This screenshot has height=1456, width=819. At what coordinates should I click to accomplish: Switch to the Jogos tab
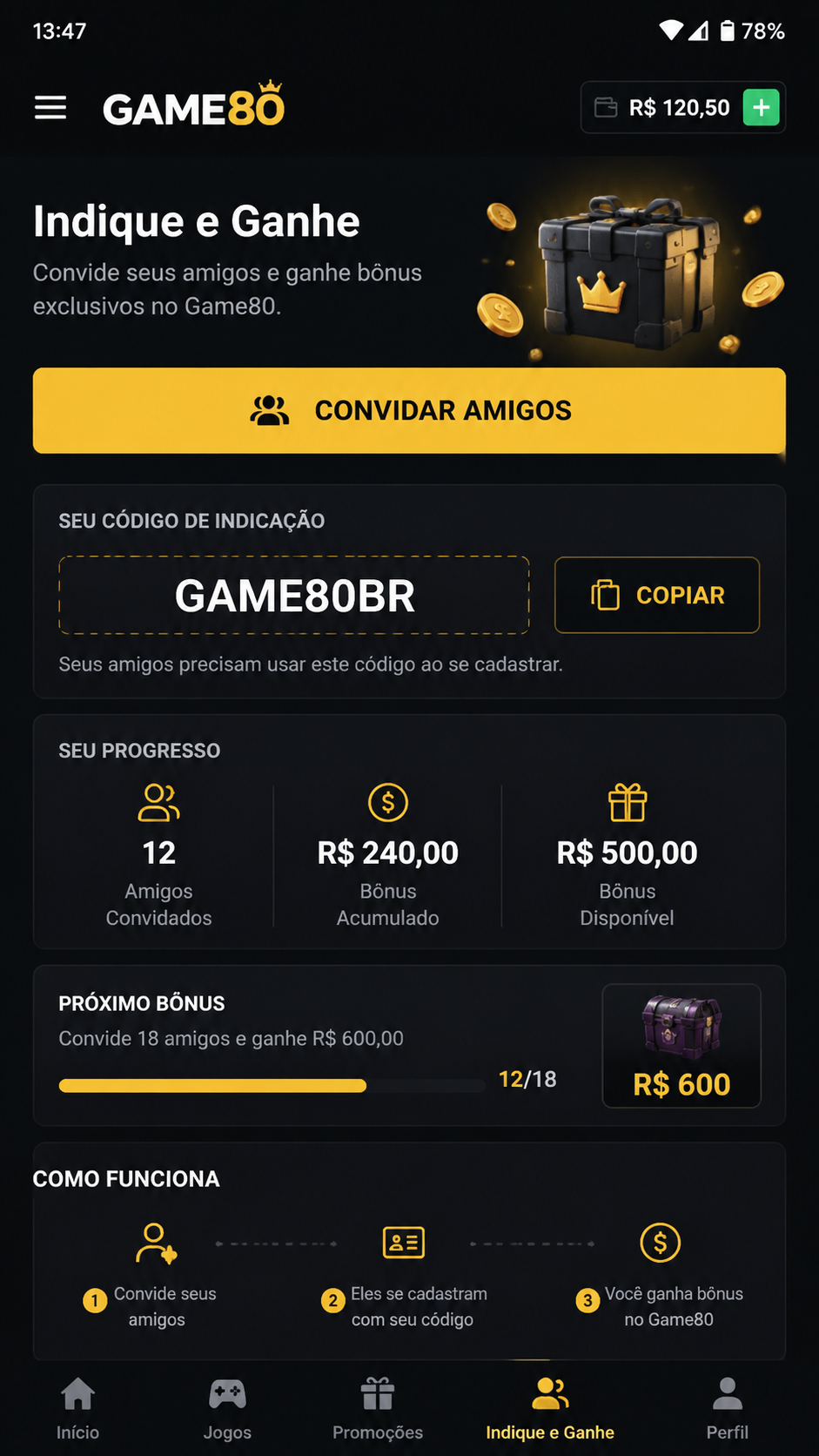click(227, 1409)
